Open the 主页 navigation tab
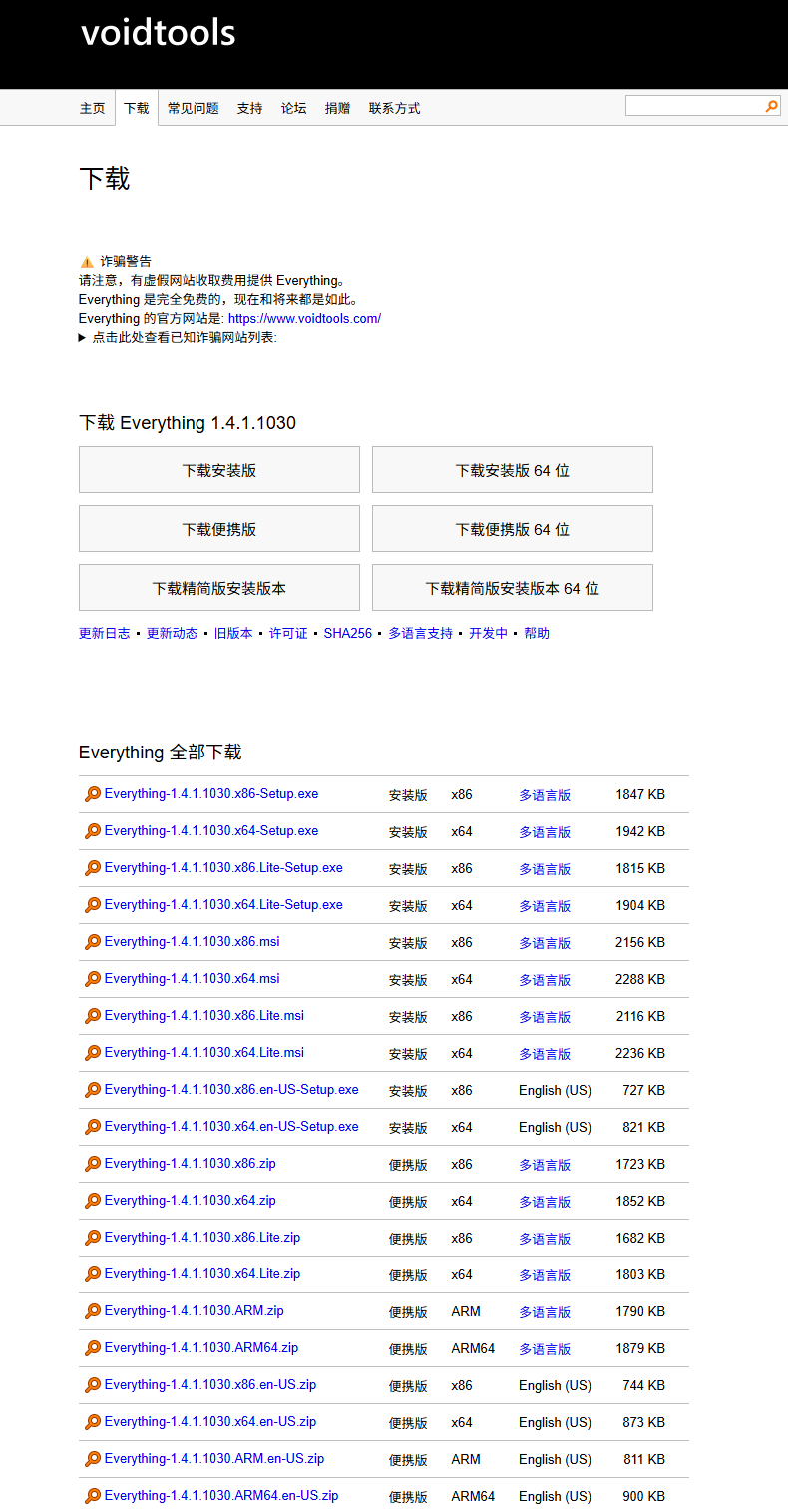This screenshot has width=788, height=1512. tap(92, 108)
